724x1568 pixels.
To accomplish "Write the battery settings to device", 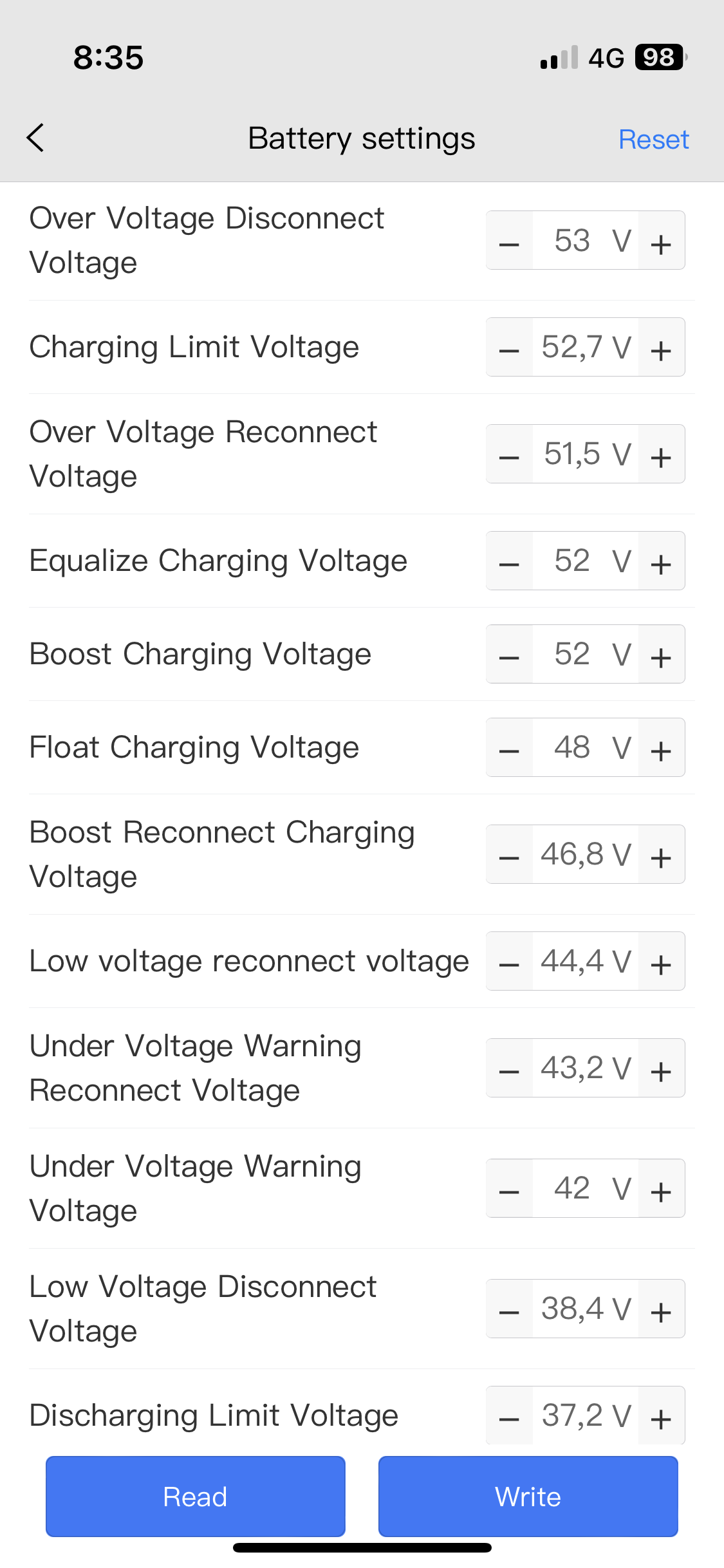I will click(528, 1497).
